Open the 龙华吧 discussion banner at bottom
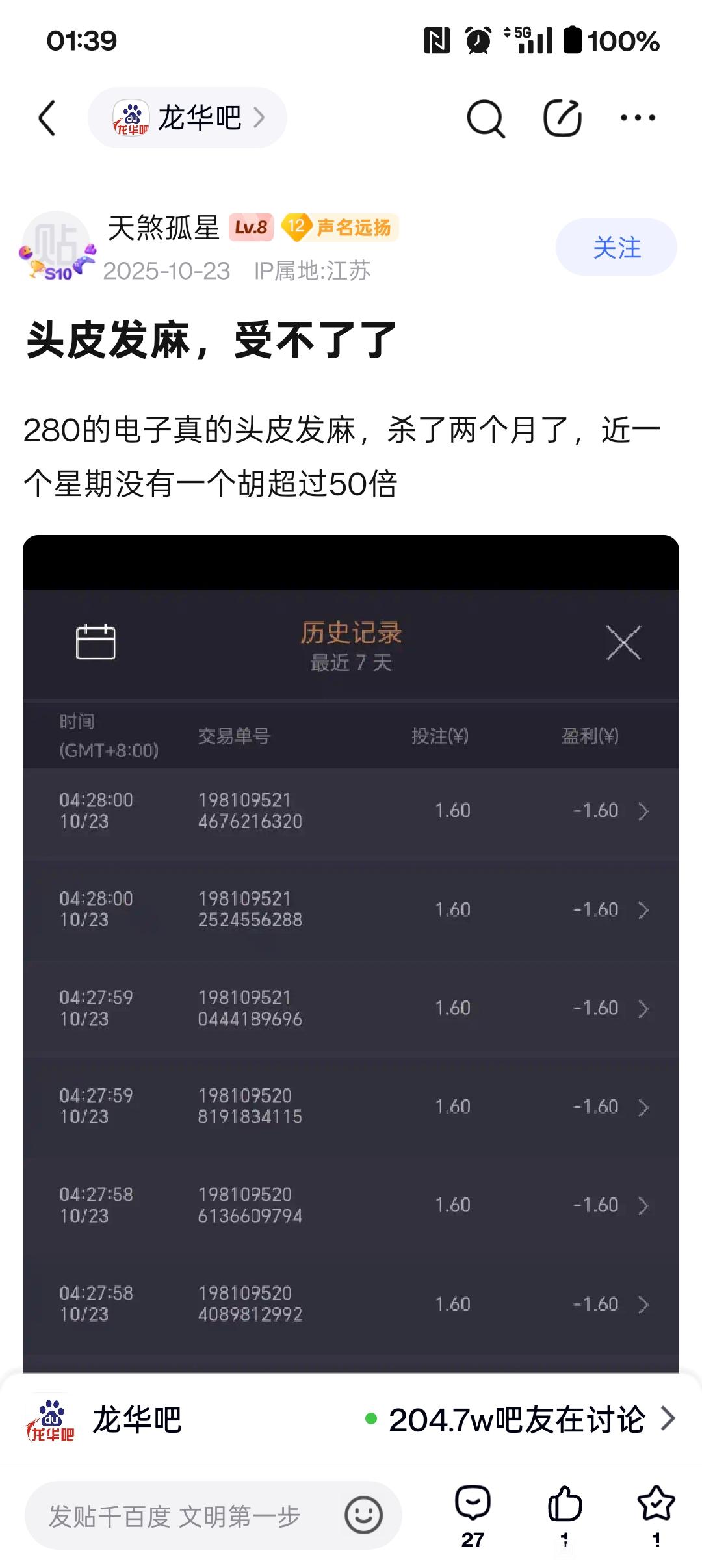Viewport: 702px width, 1568px height. [351, 1420]
